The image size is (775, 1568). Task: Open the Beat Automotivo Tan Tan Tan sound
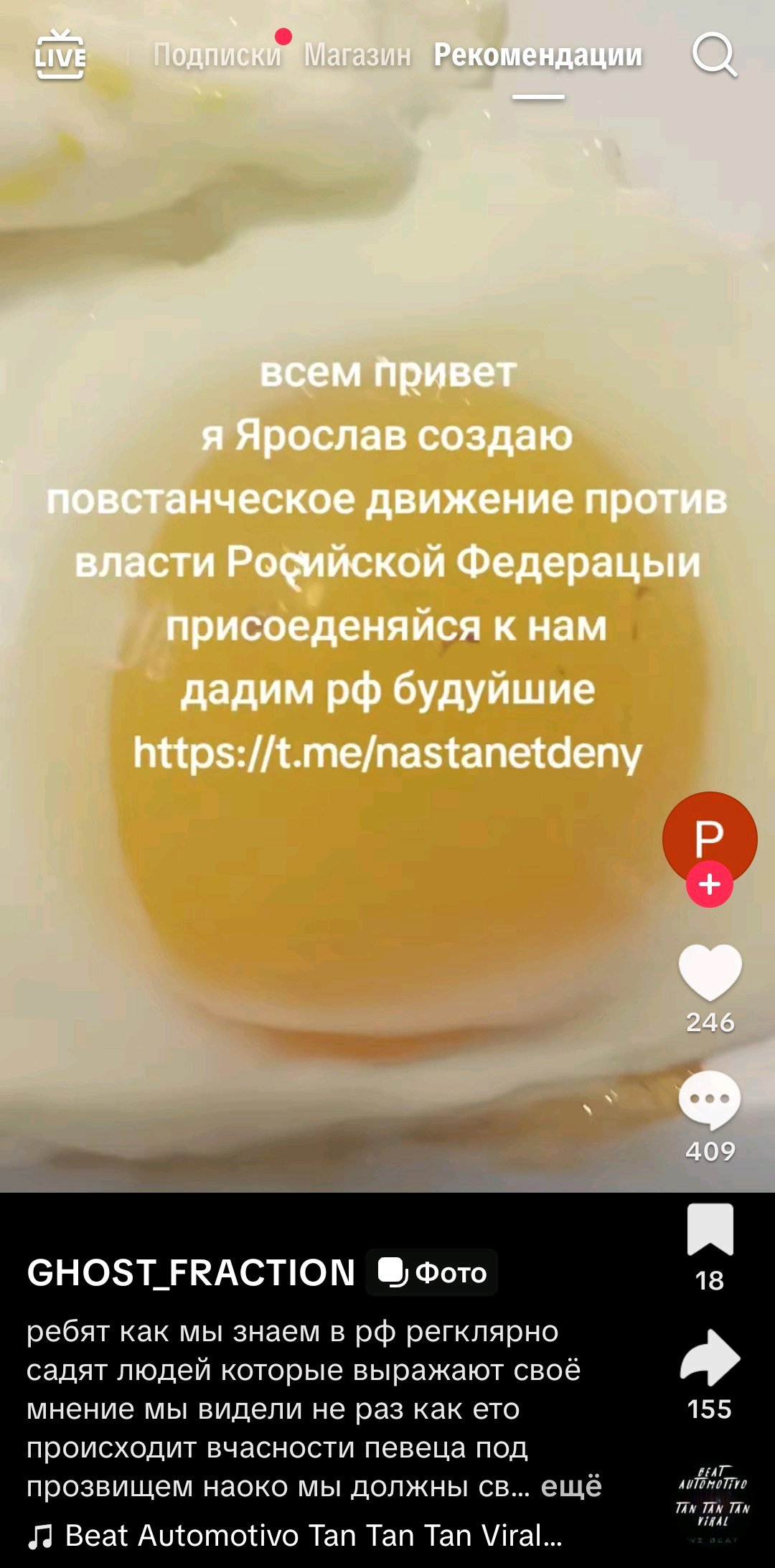coord(313,1536)
